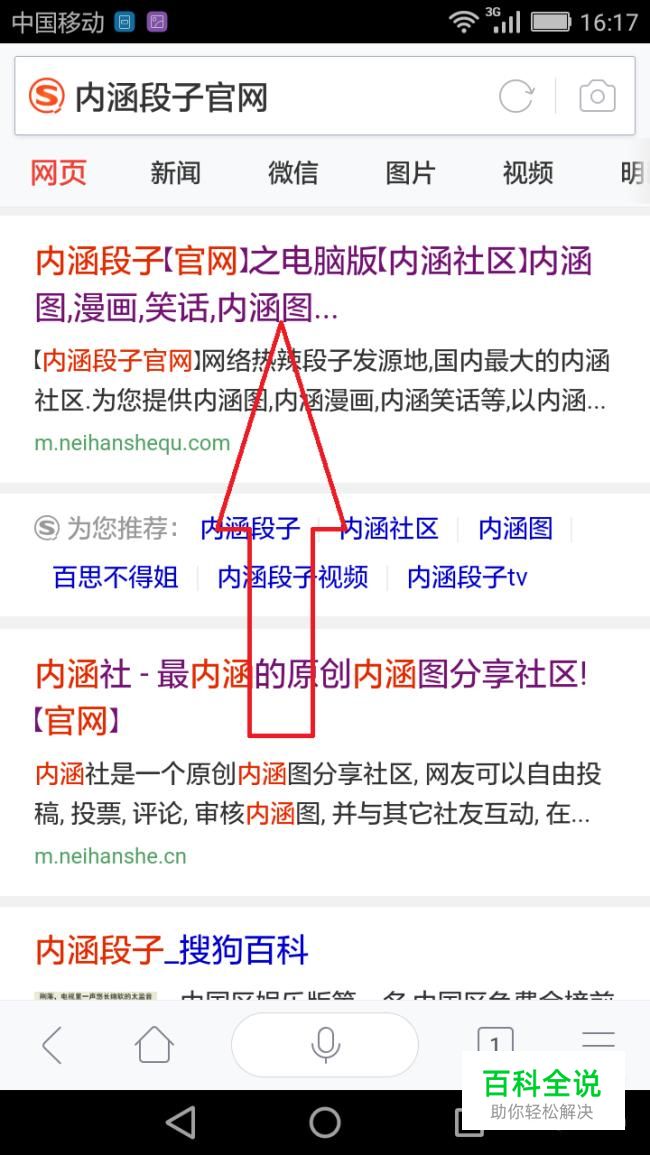650x1155 pixels.
Task: Open the 内涵社 原创内涵图分享社区 result
Action: tap(310, 675)
